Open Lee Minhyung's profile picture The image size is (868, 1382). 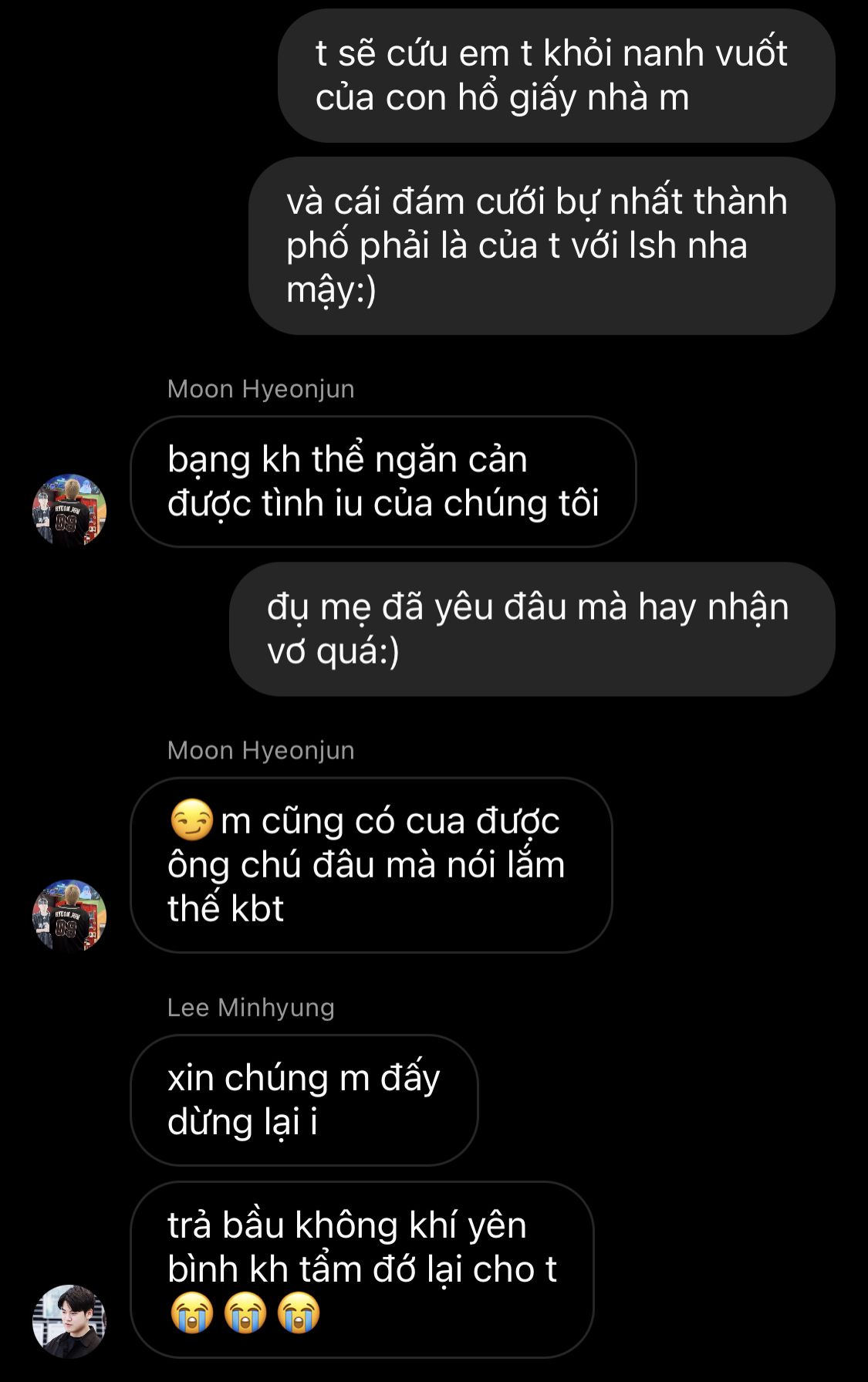pyautogui.click(x=69, y=1320)
